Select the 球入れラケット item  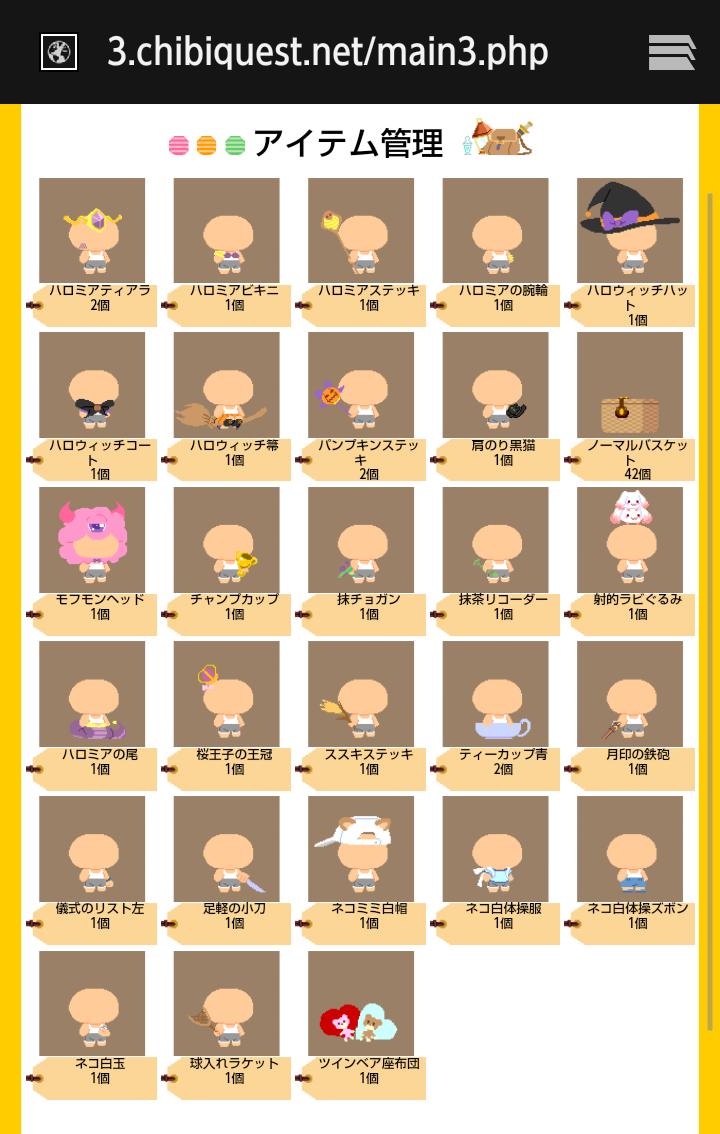(x=226, y=1003)
